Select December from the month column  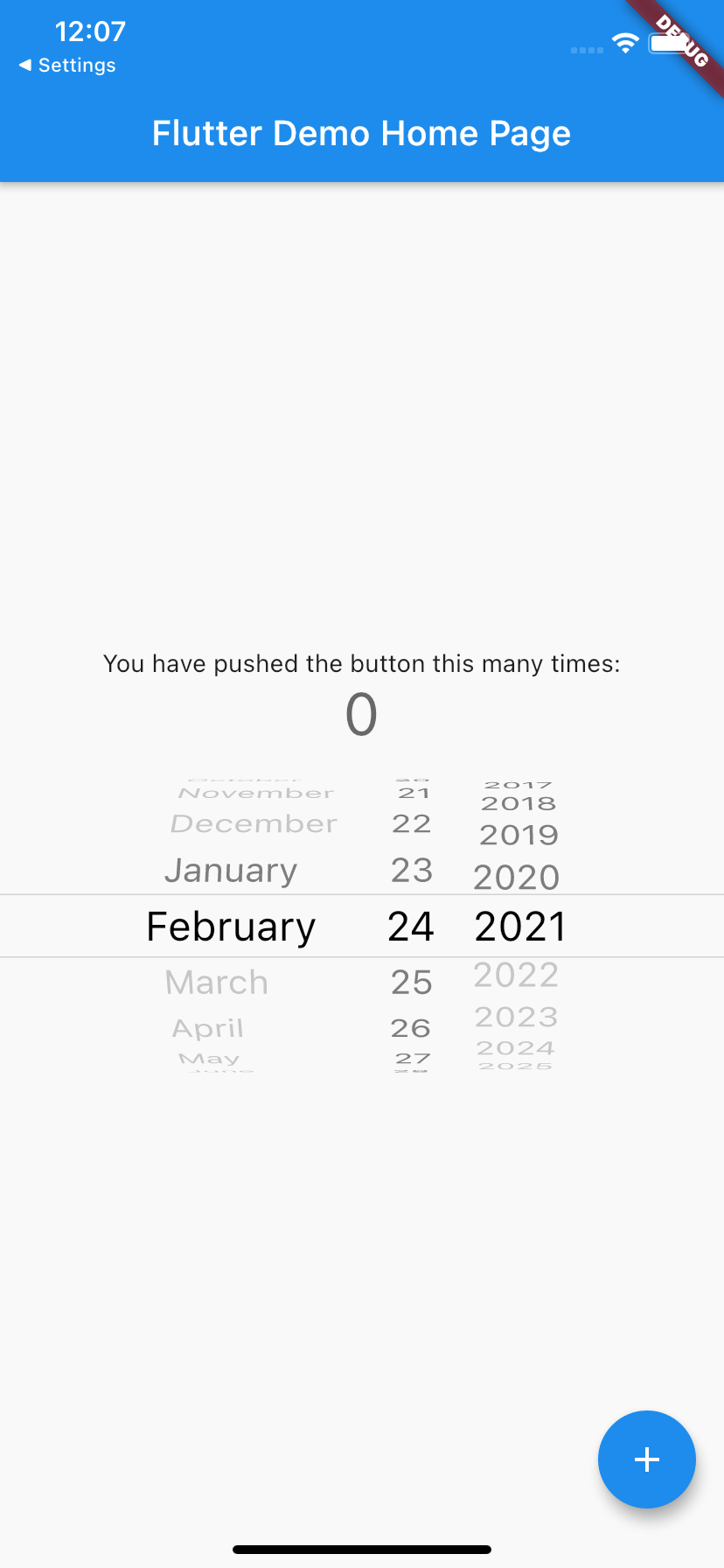[254, 822]
